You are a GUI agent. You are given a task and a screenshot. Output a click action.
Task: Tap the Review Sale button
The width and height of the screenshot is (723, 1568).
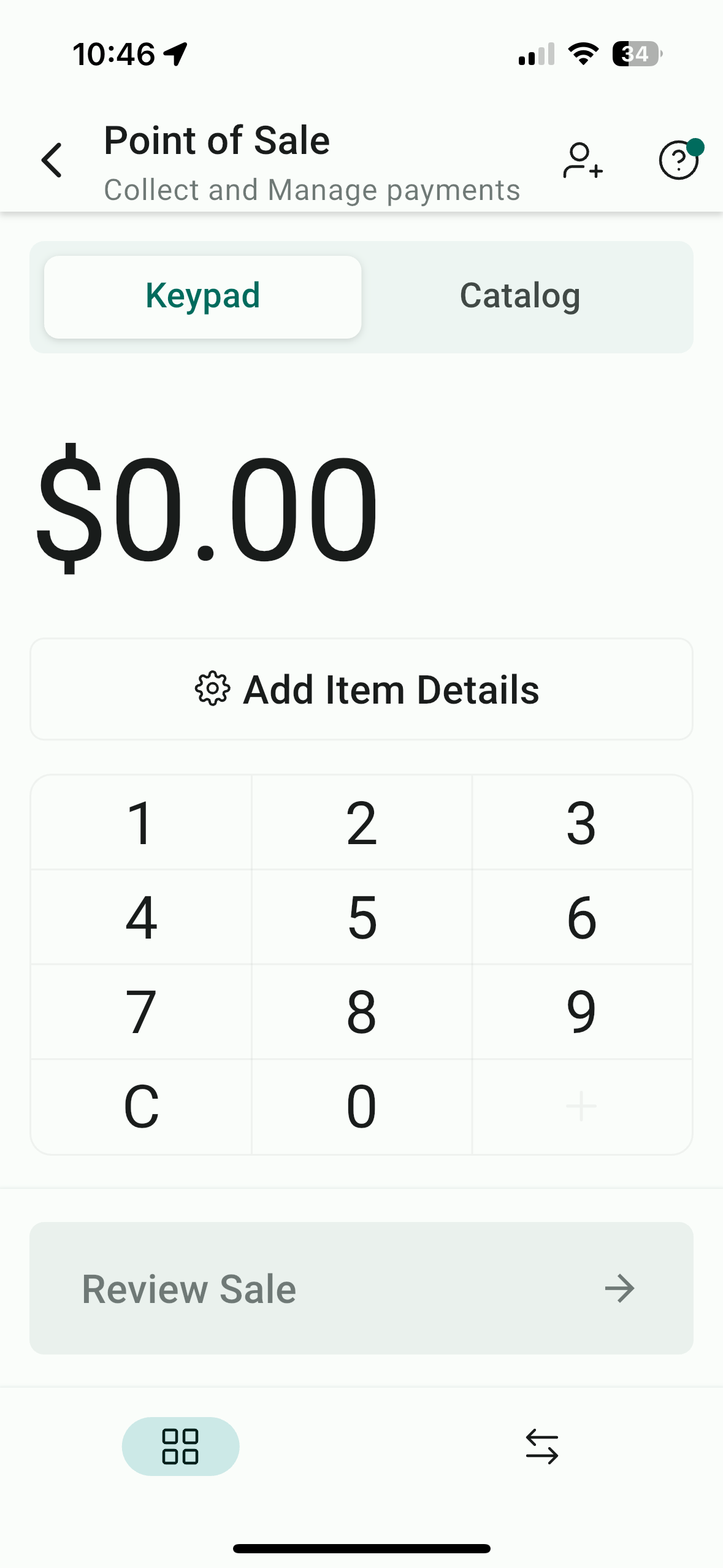(x=361, y=1288)
